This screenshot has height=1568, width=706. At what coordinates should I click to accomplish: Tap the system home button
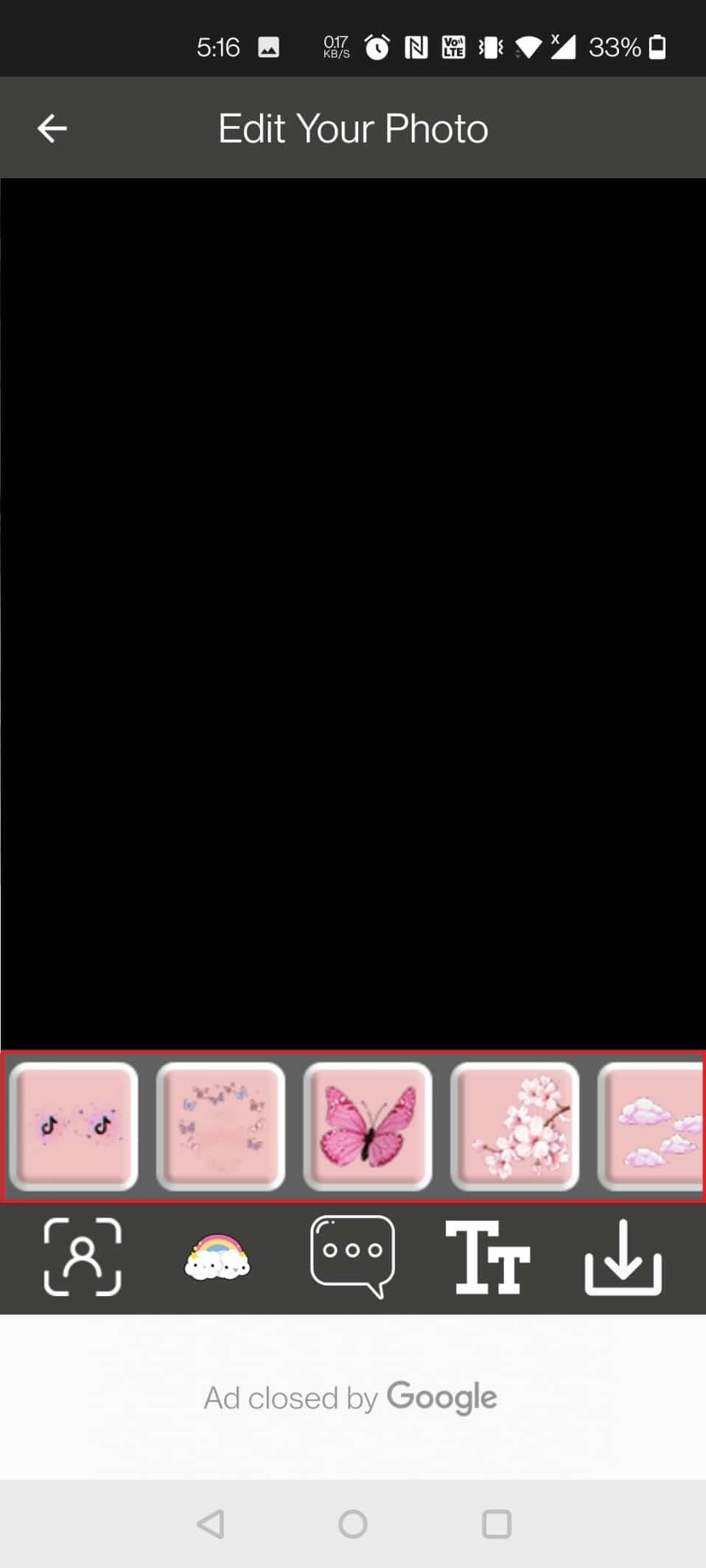coord(352,1524)
